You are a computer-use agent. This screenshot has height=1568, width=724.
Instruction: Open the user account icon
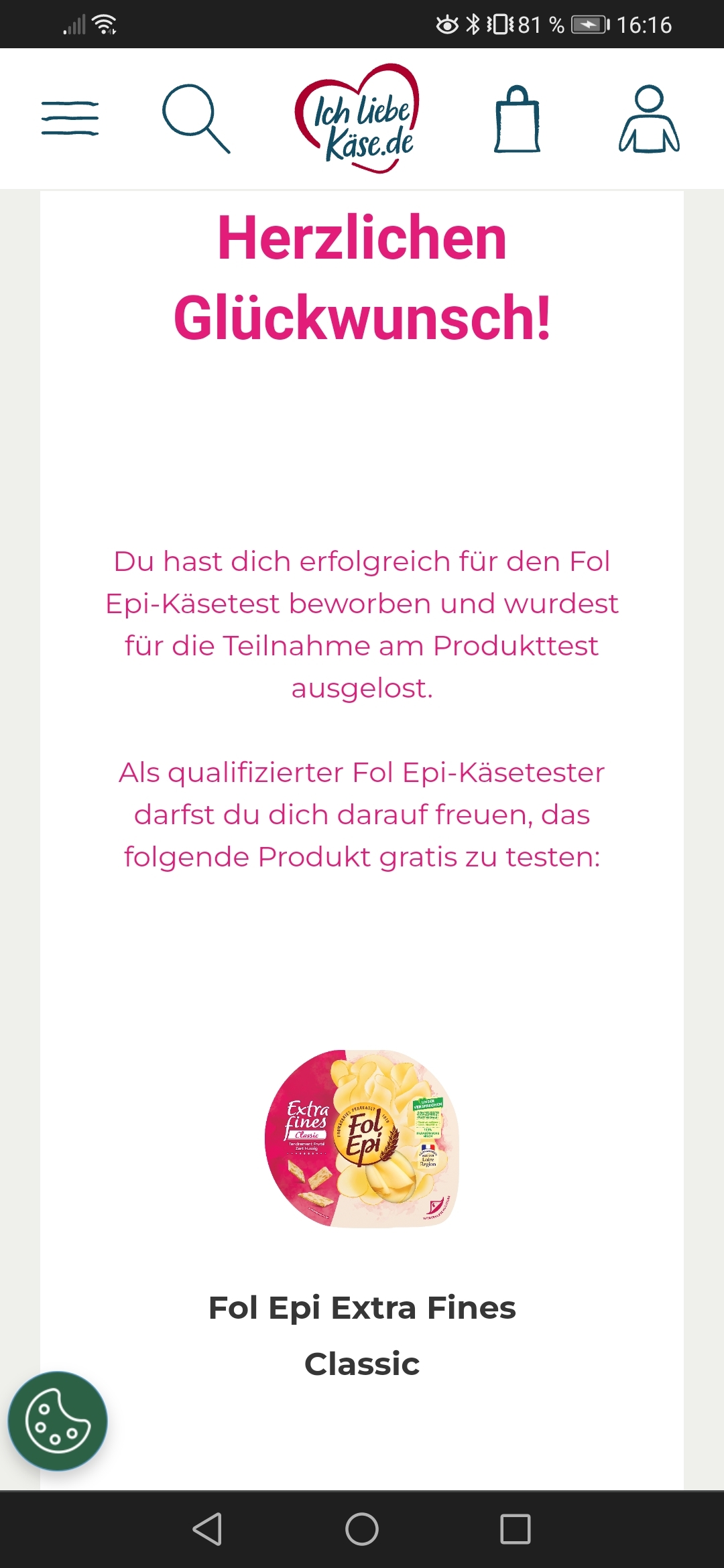649,119
